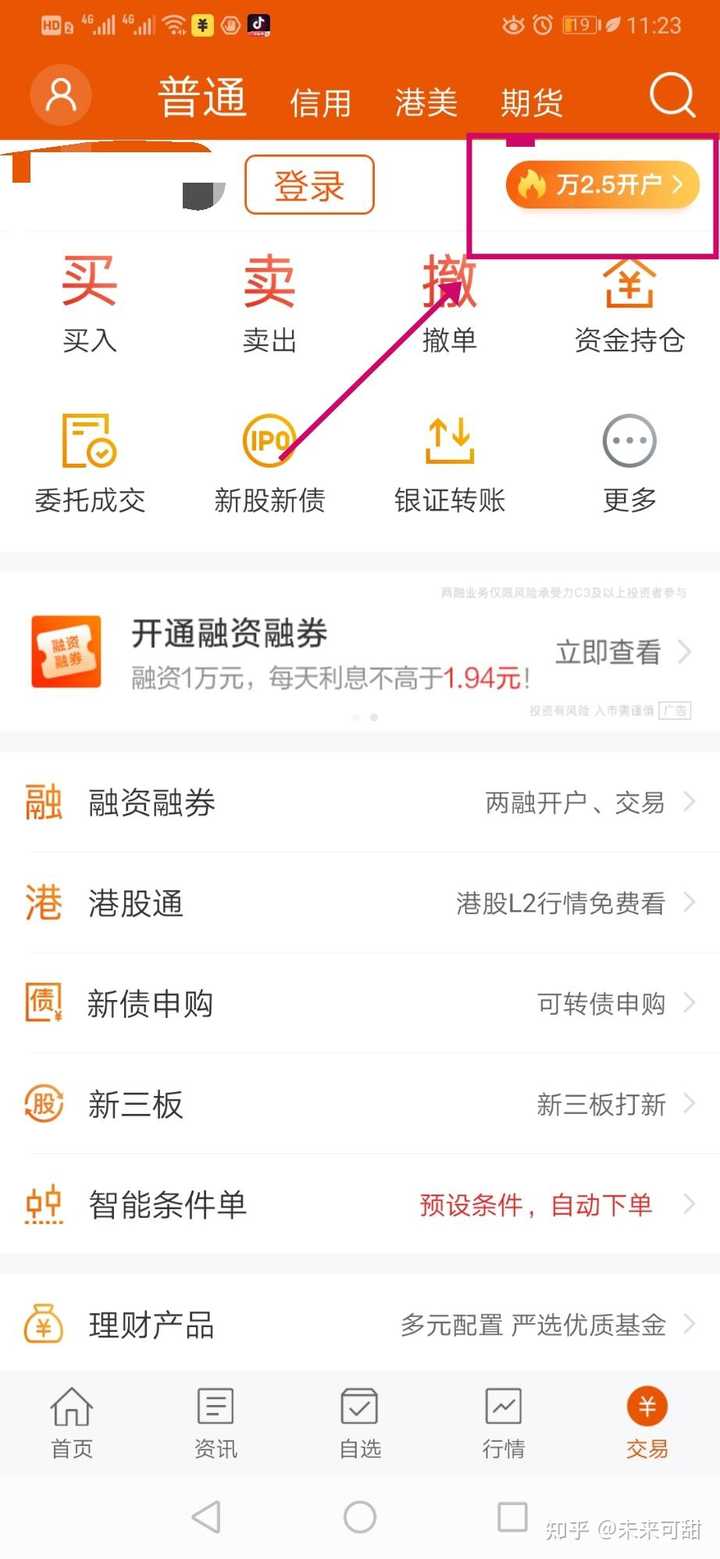Tap 立即查看 on 融资融券 banner
Image resolution: width=720 pixels, height=1559 pixels.
[622, 653]
